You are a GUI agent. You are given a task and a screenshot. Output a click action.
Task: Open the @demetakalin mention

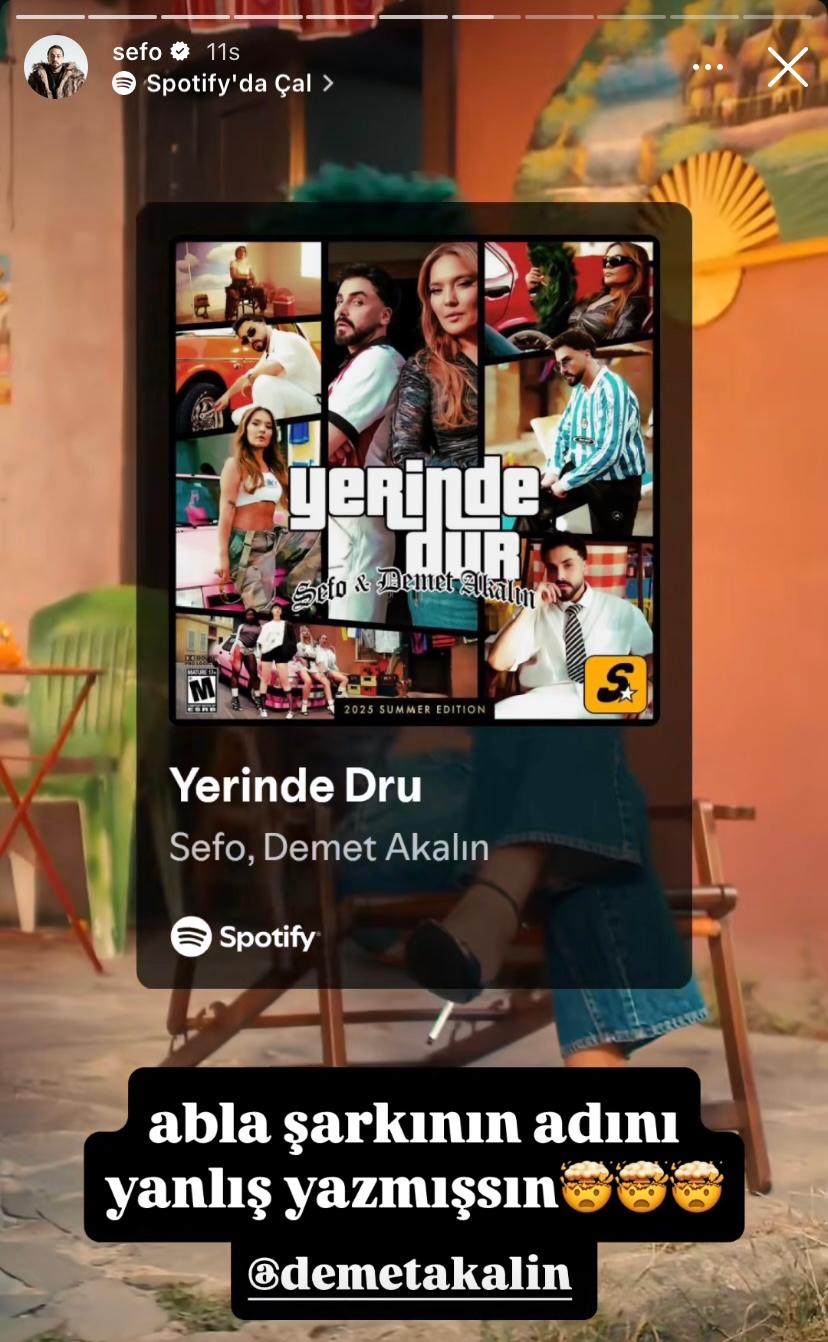(x=411, y=1274)
